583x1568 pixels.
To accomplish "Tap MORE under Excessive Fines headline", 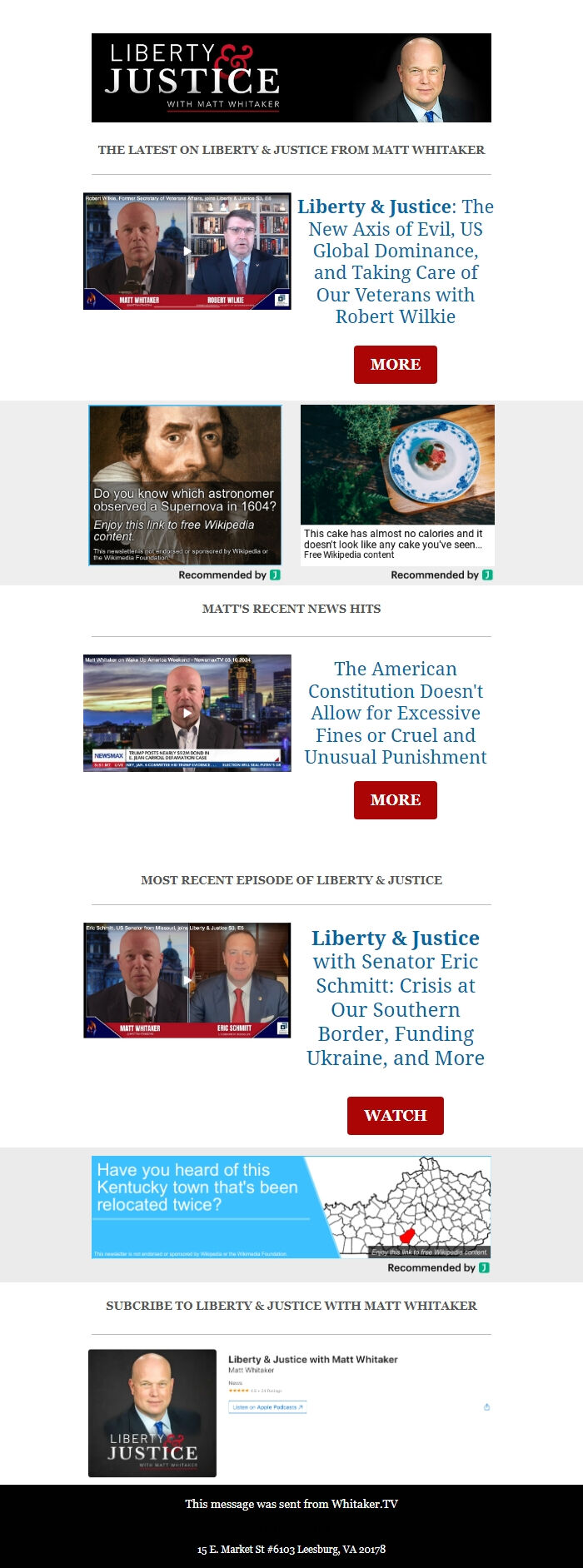I will pyautogui.click(x=395, y=800).
